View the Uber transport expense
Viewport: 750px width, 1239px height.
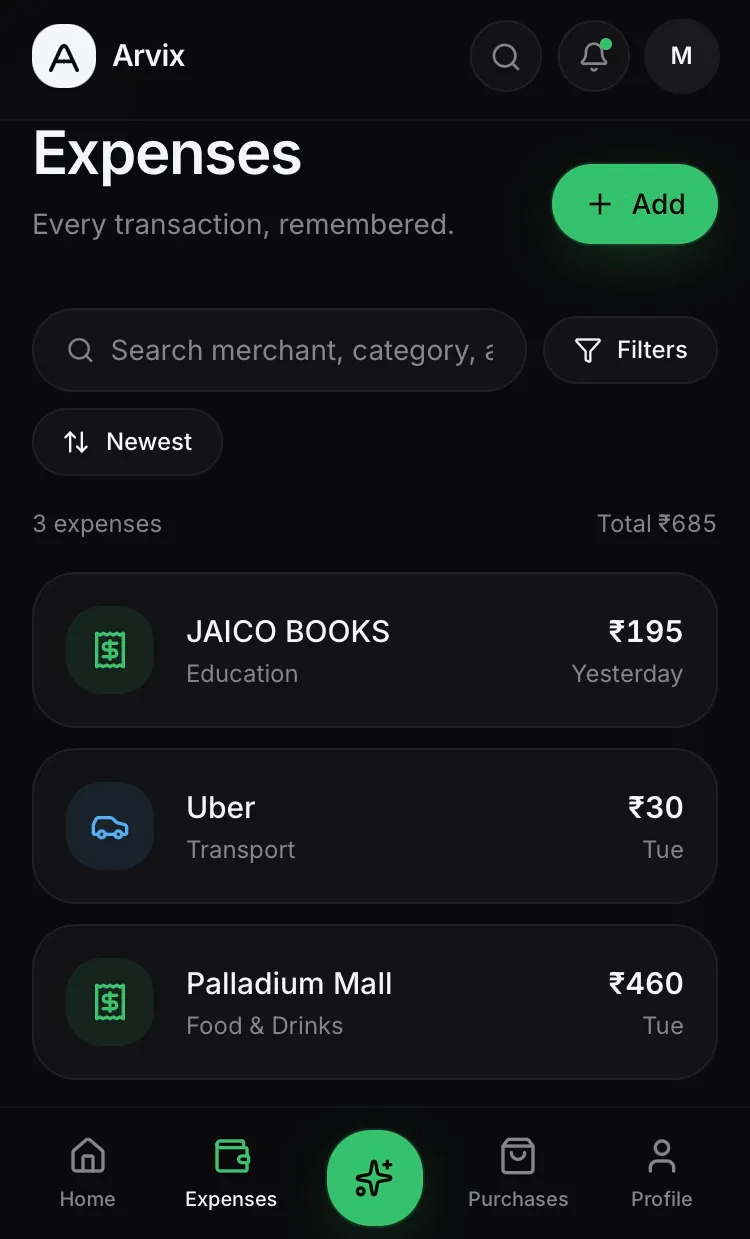375,826
